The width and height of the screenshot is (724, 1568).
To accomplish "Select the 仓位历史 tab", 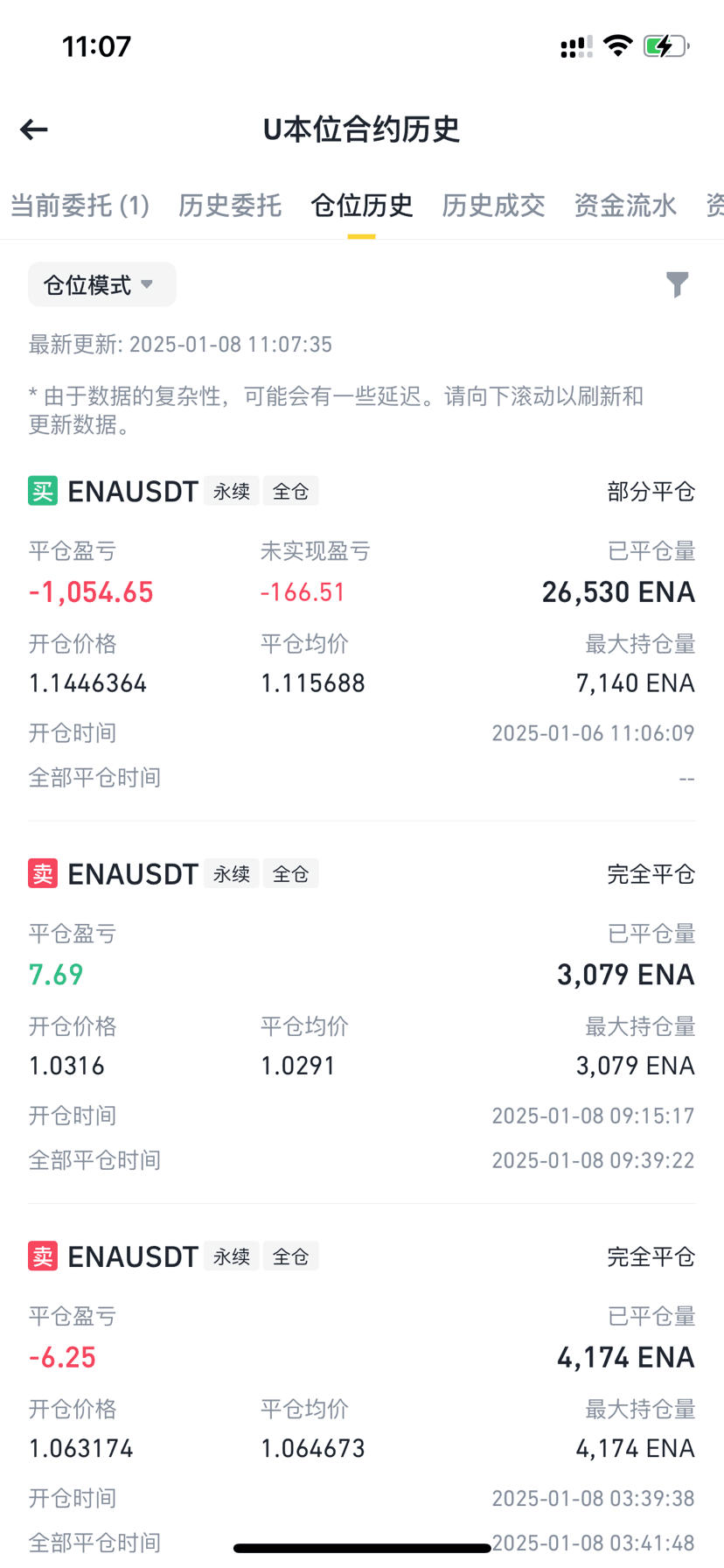I will coord(362,206).
